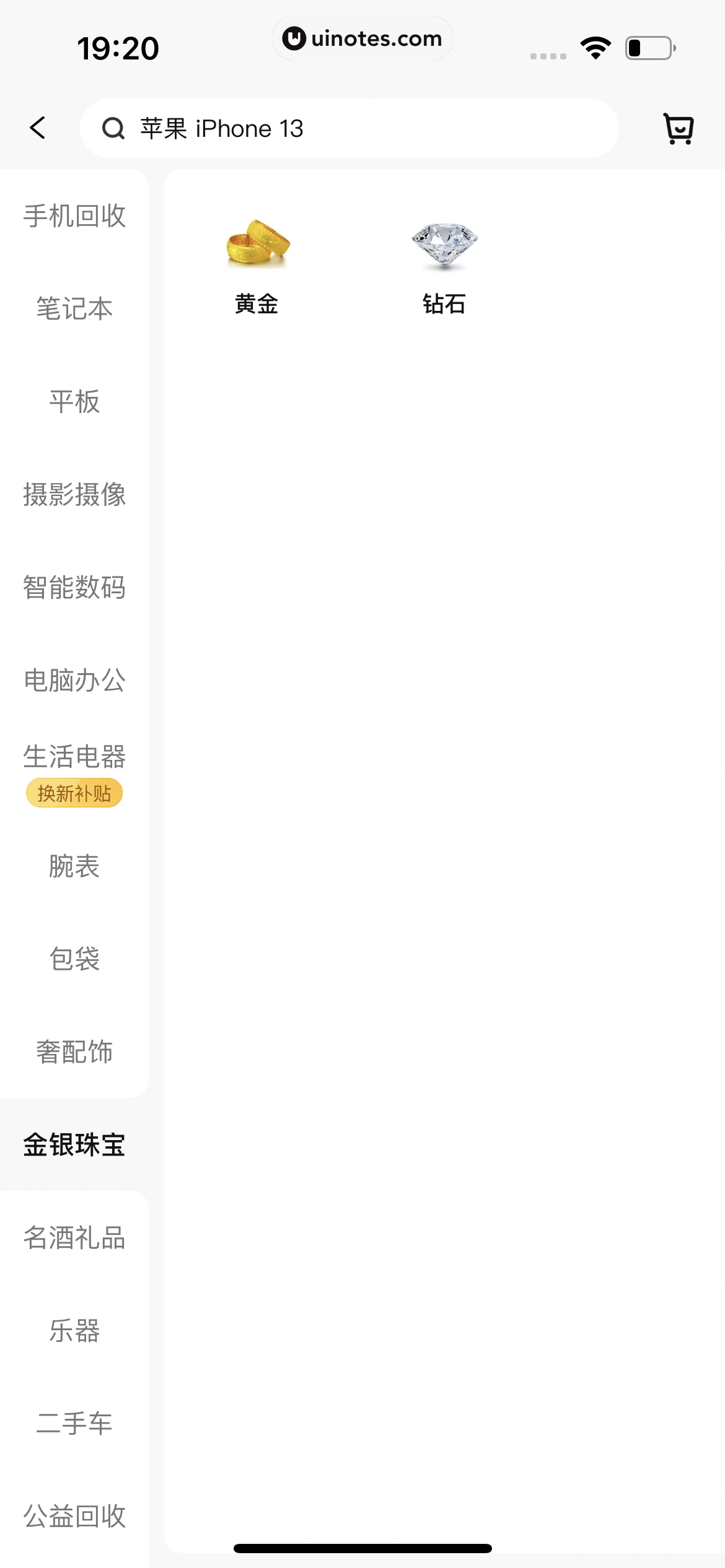The image size is (725, 1568).
Task: Switch to the 平板 category
Action: pyautogui.click(x=74, y=402)
